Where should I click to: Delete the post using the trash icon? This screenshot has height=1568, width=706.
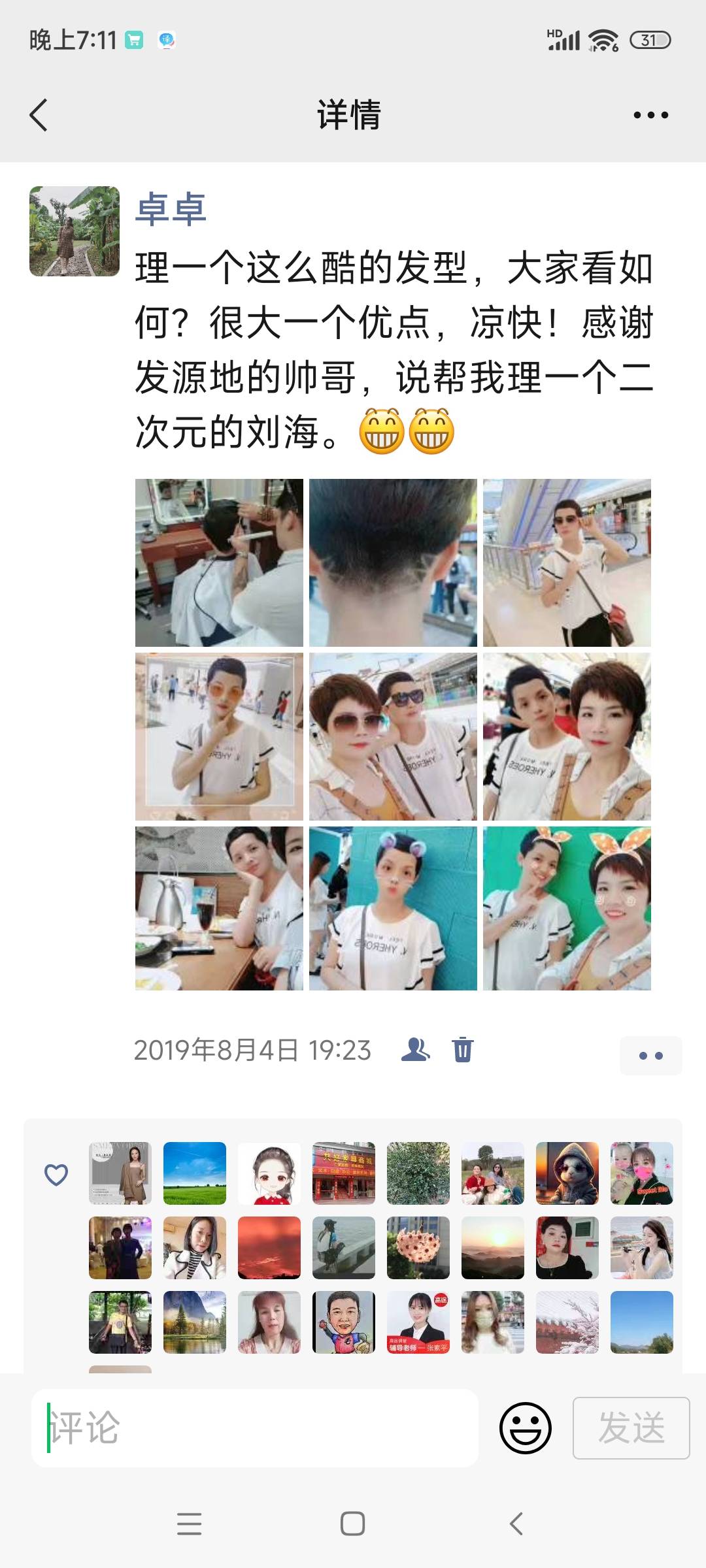pyautogui.click(x=462, y=1048)
